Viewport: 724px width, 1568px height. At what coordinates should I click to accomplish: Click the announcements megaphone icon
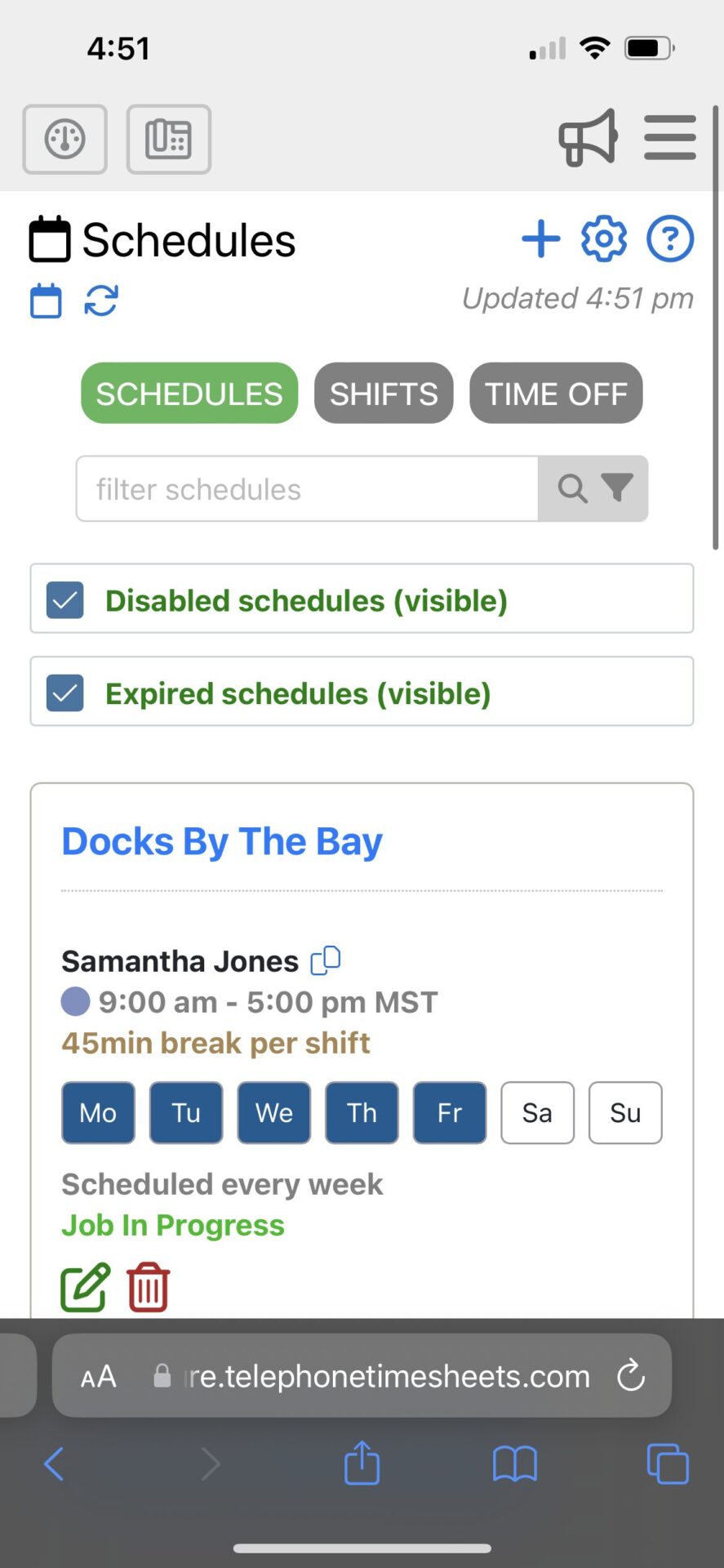587,137
